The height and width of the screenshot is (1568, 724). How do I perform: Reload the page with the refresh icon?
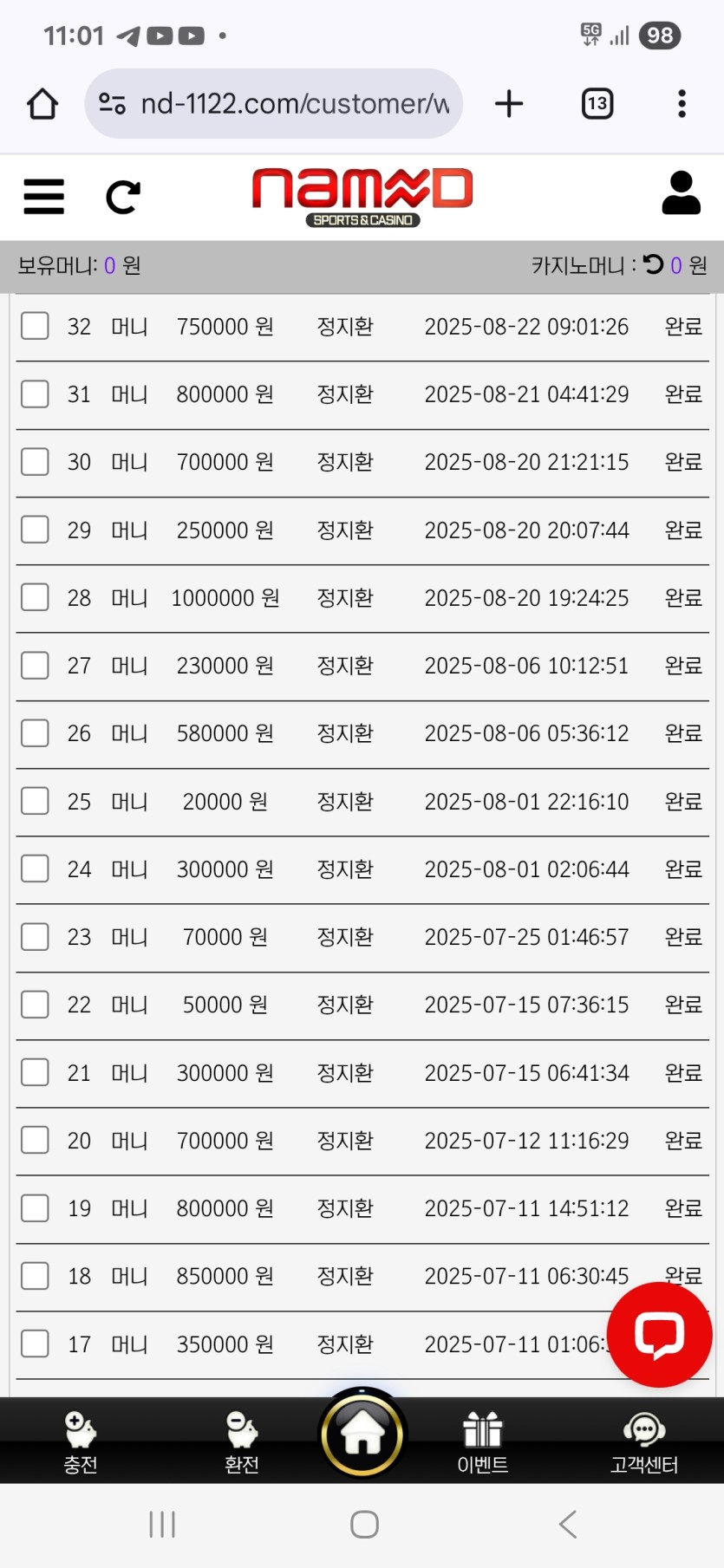(123, 197)
